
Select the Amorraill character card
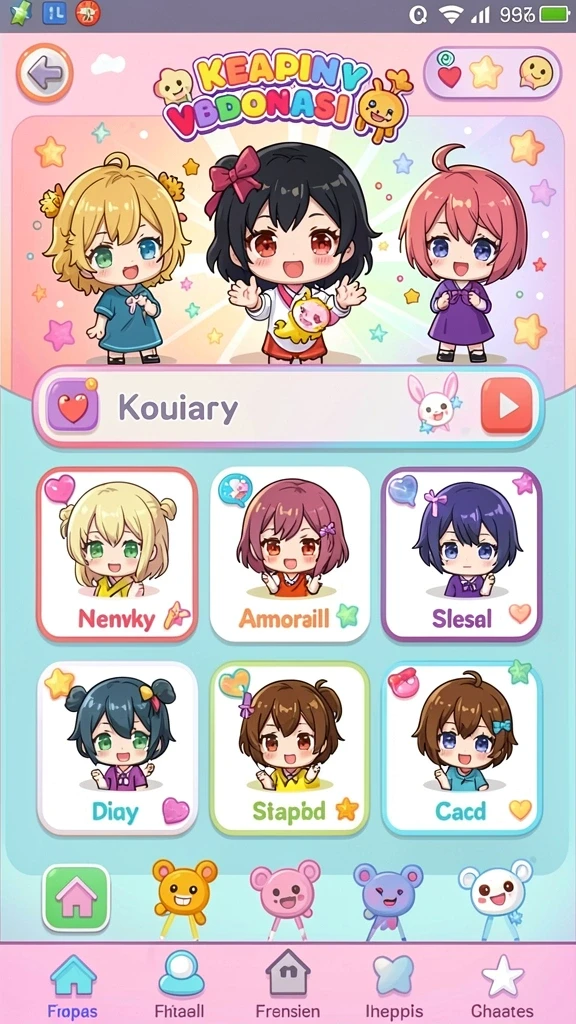click(289, 554)
